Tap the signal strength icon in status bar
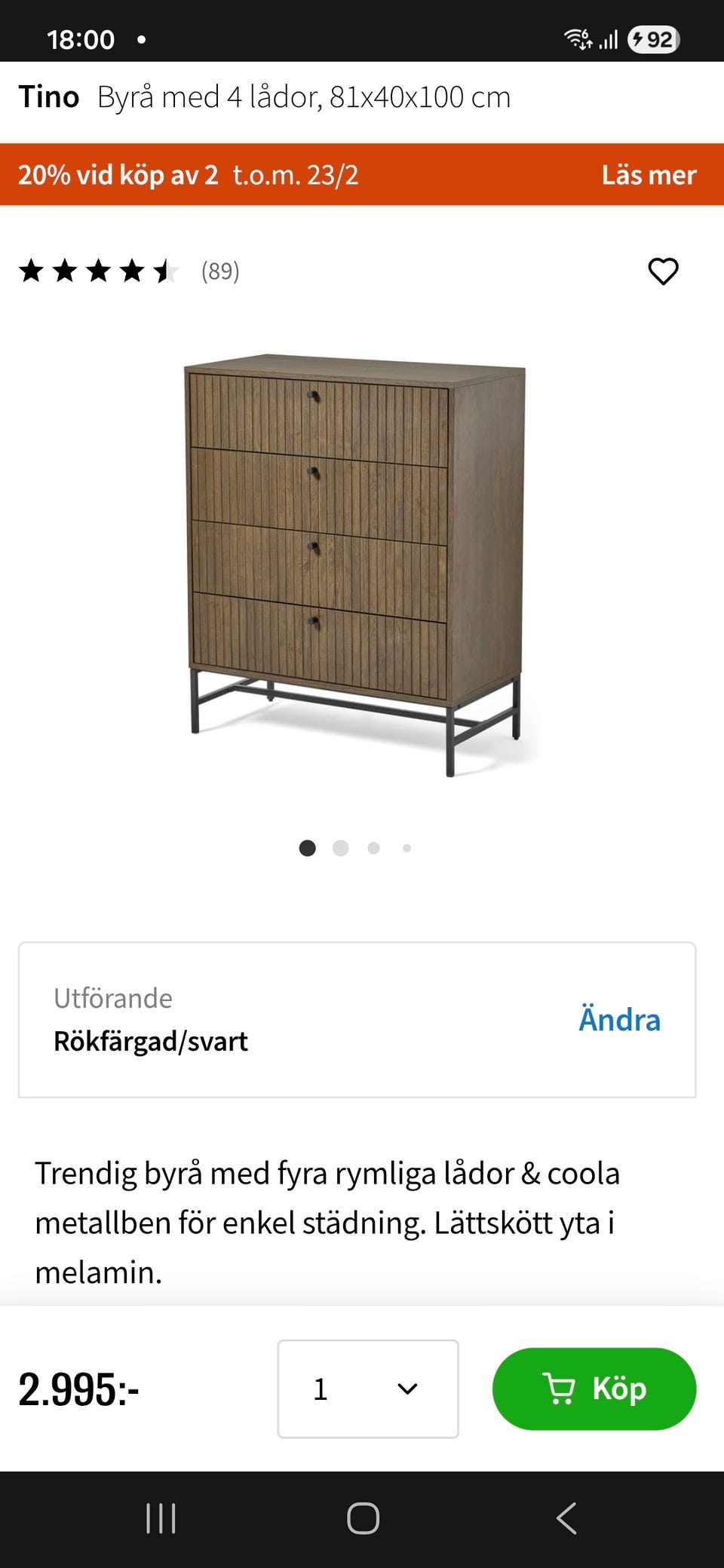 click(x=608, y=39)
